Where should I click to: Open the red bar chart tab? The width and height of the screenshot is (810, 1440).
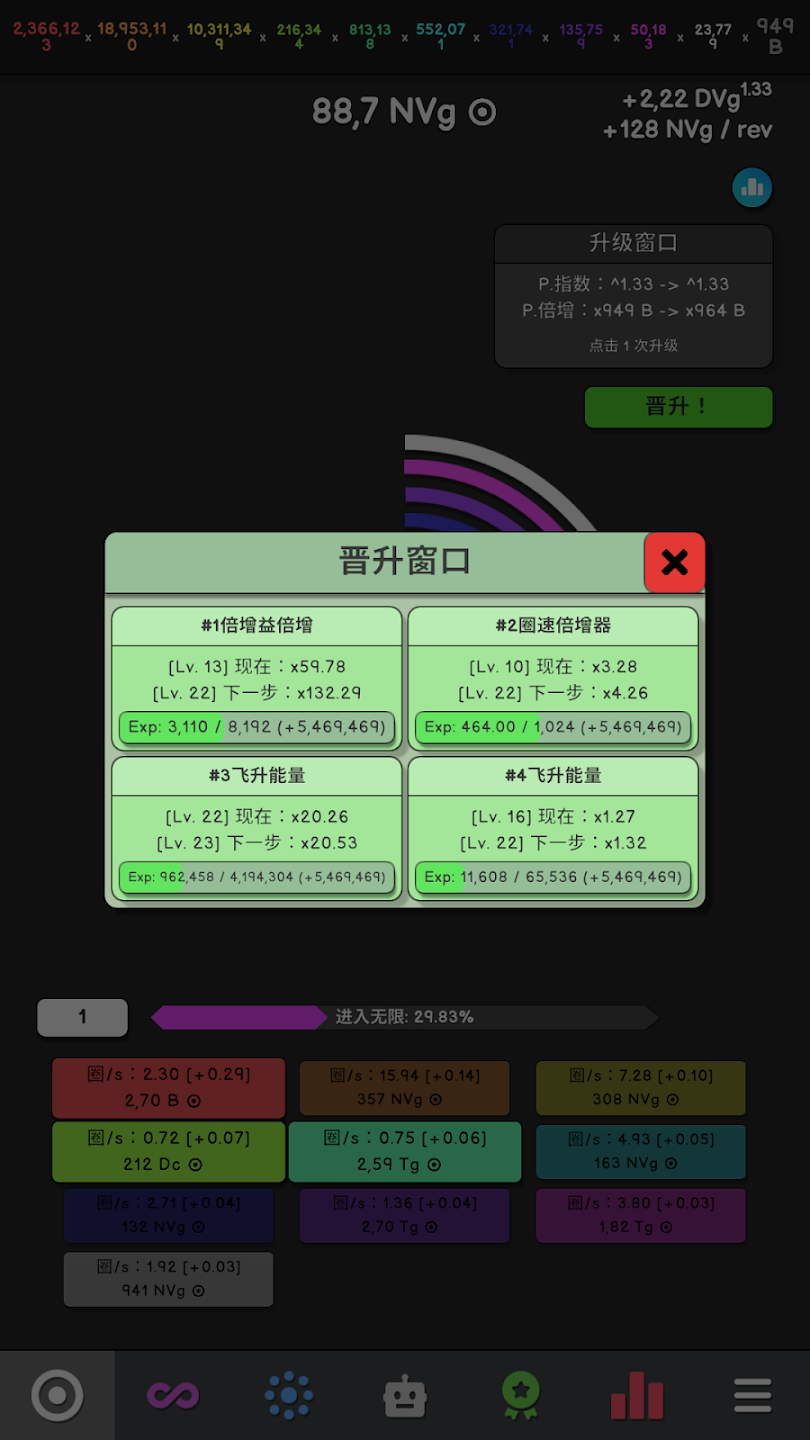pos(637,1395)
